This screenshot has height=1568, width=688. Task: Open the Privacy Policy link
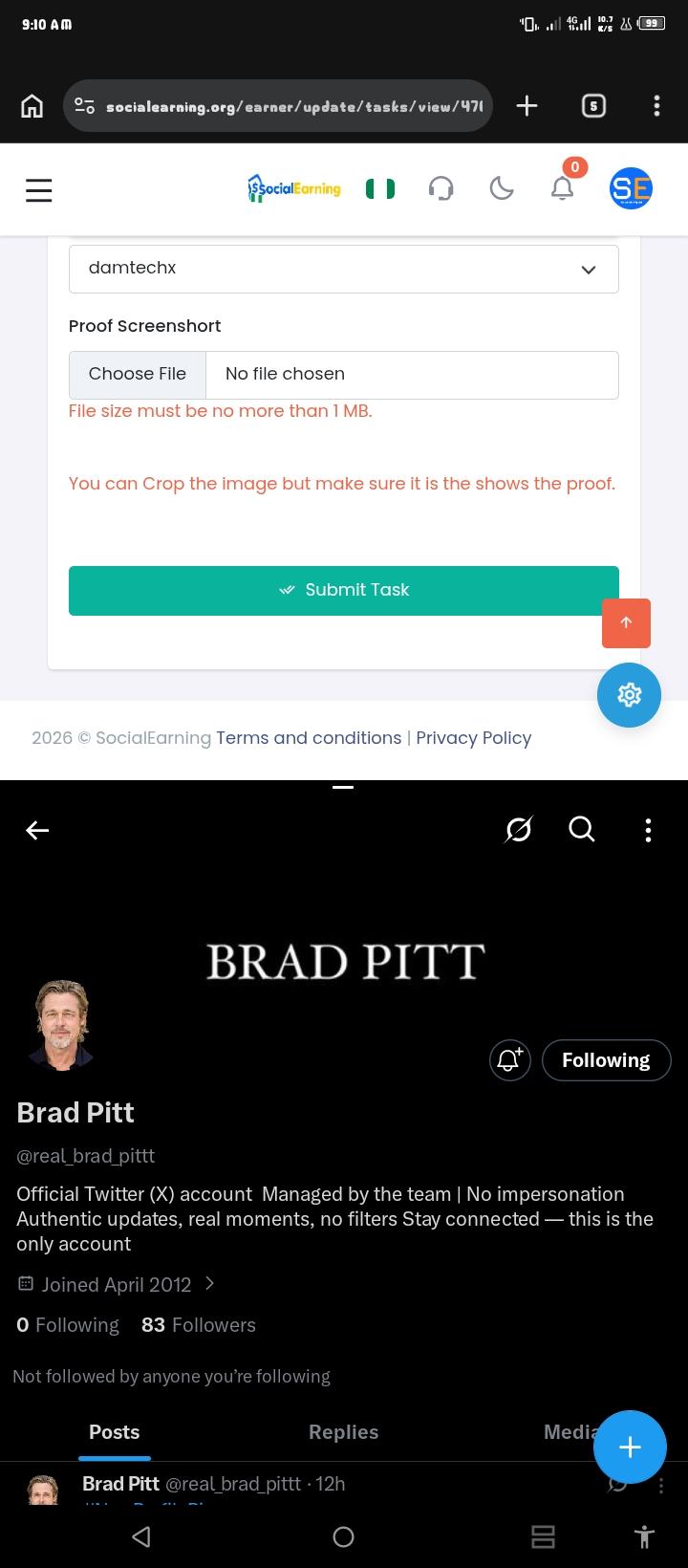[474, 738]
